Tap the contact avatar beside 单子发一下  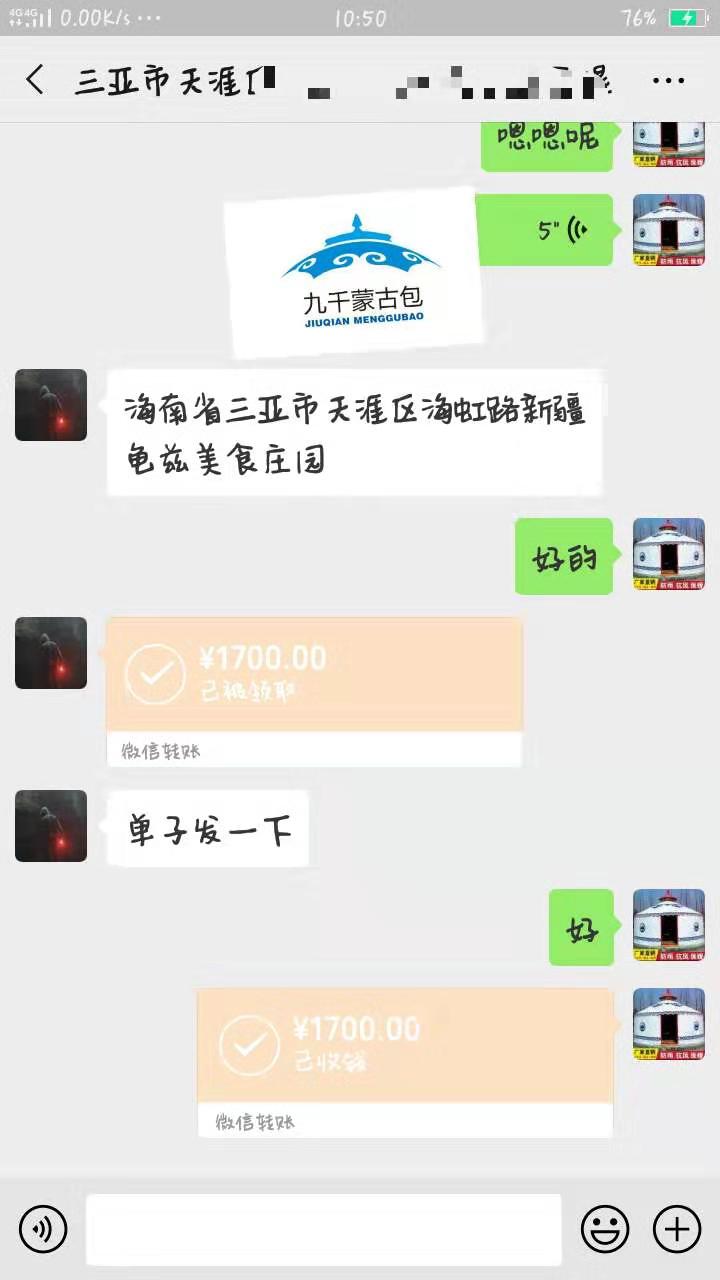[x=51, y=826]
